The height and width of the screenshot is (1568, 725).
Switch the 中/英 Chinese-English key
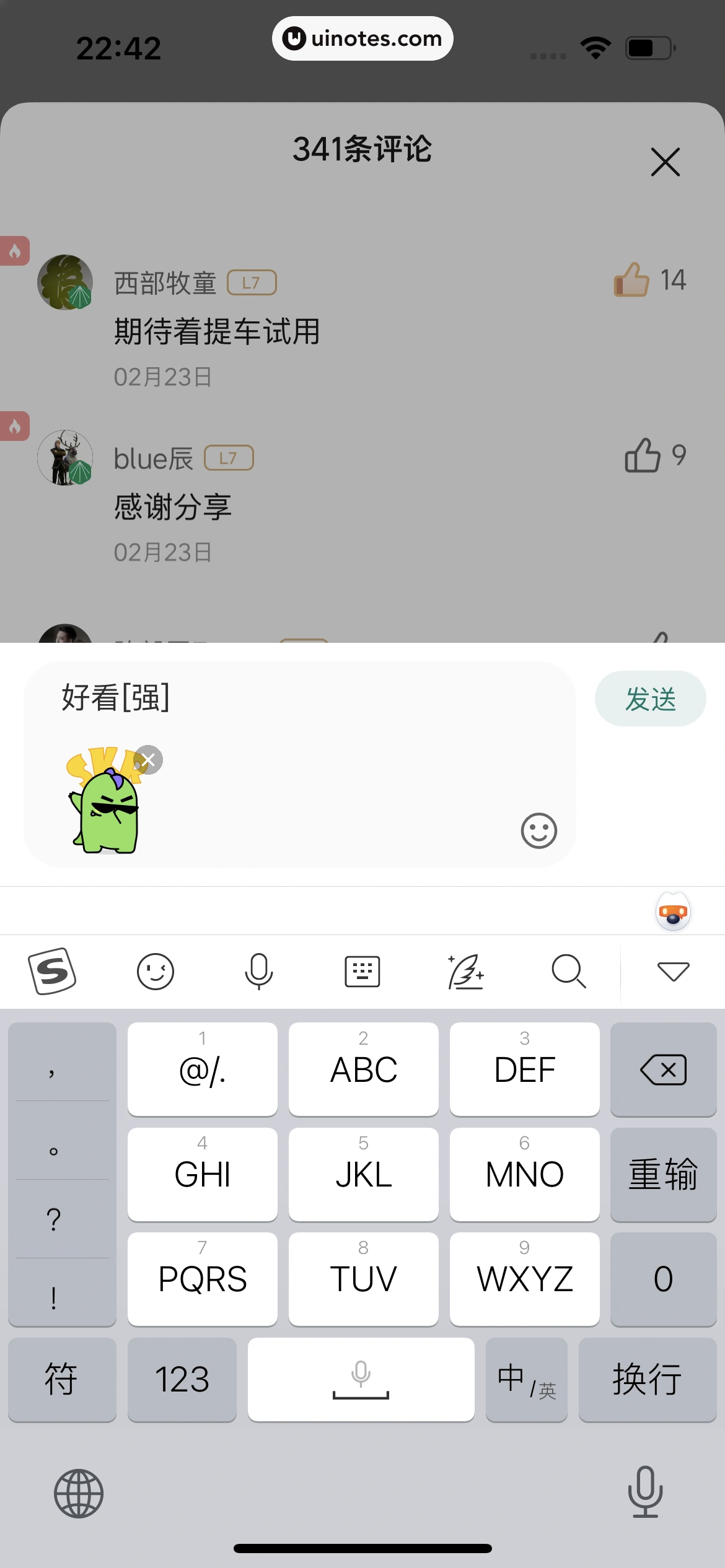526,1380
